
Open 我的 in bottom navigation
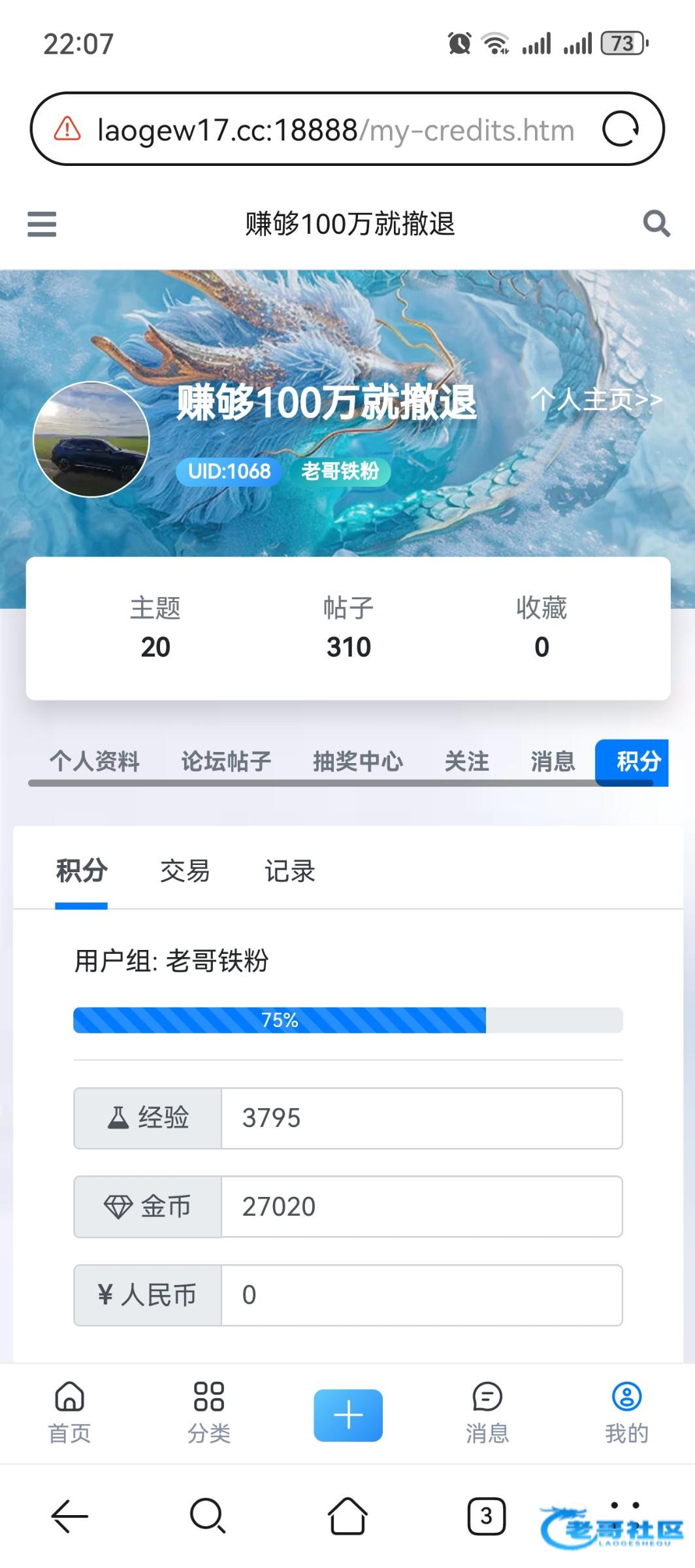coord(626,1412)
